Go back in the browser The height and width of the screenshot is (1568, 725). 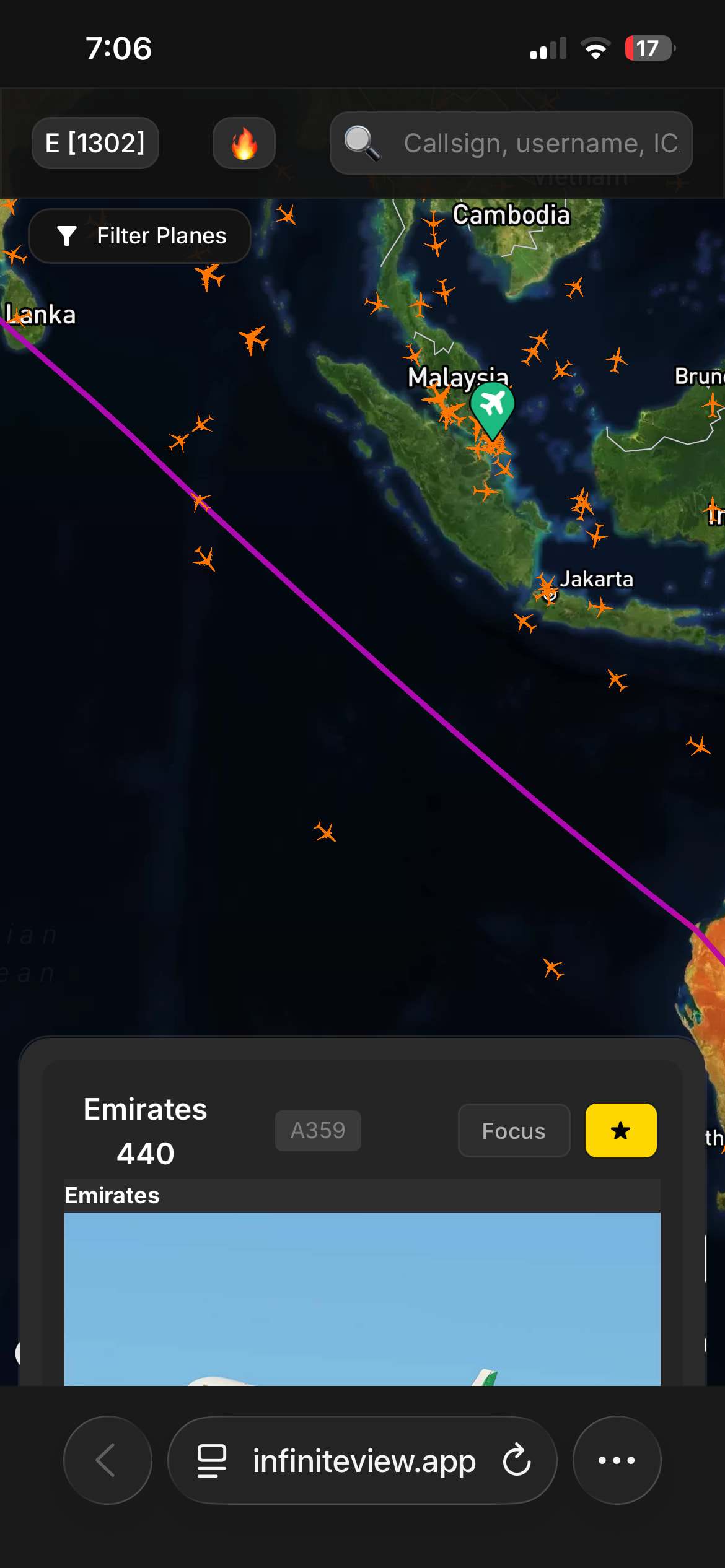pyautogui.click(x=107, y=1460)
